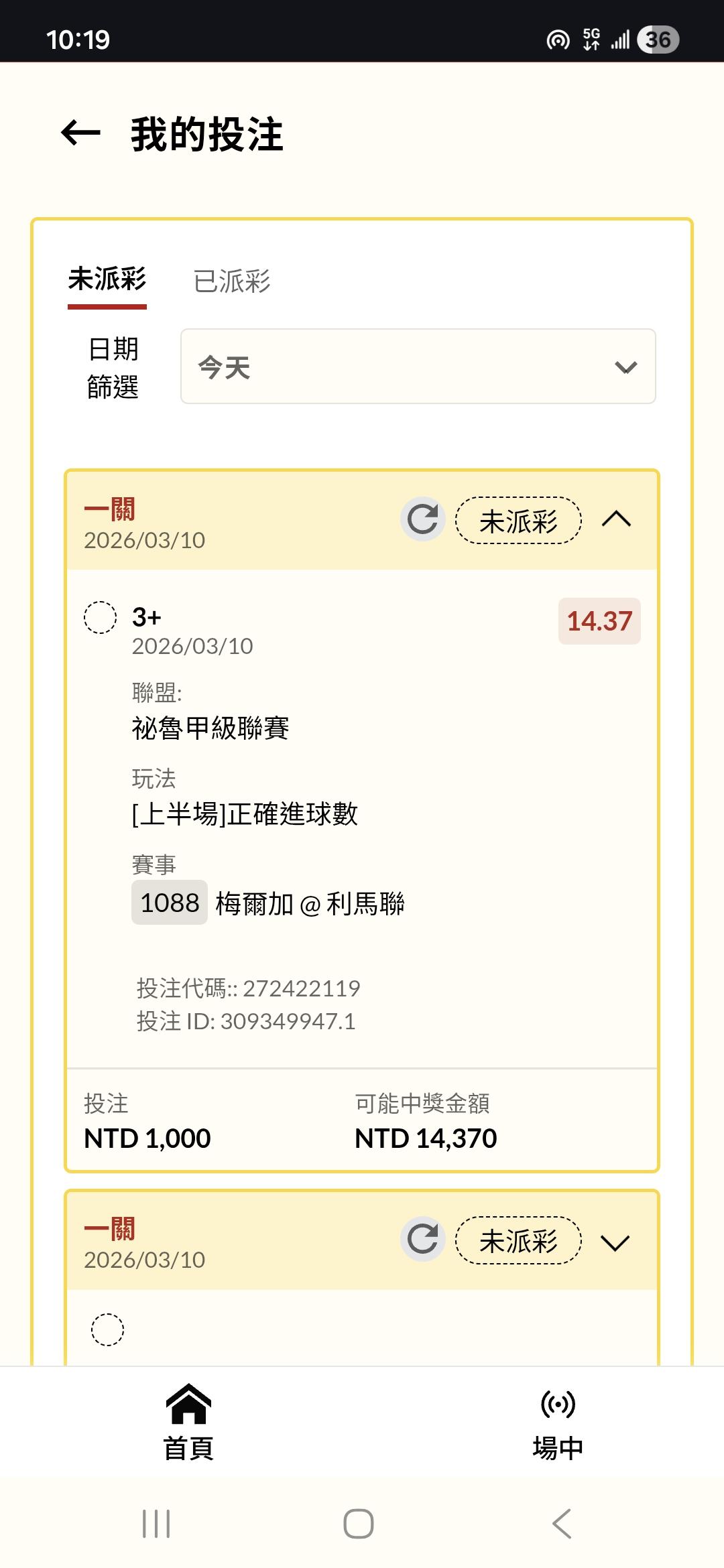The width and height of the screenshot is (724, 1568).
Task: Select the 未派彩 tab
Action: pyautogui.click(x=107, y=279)
